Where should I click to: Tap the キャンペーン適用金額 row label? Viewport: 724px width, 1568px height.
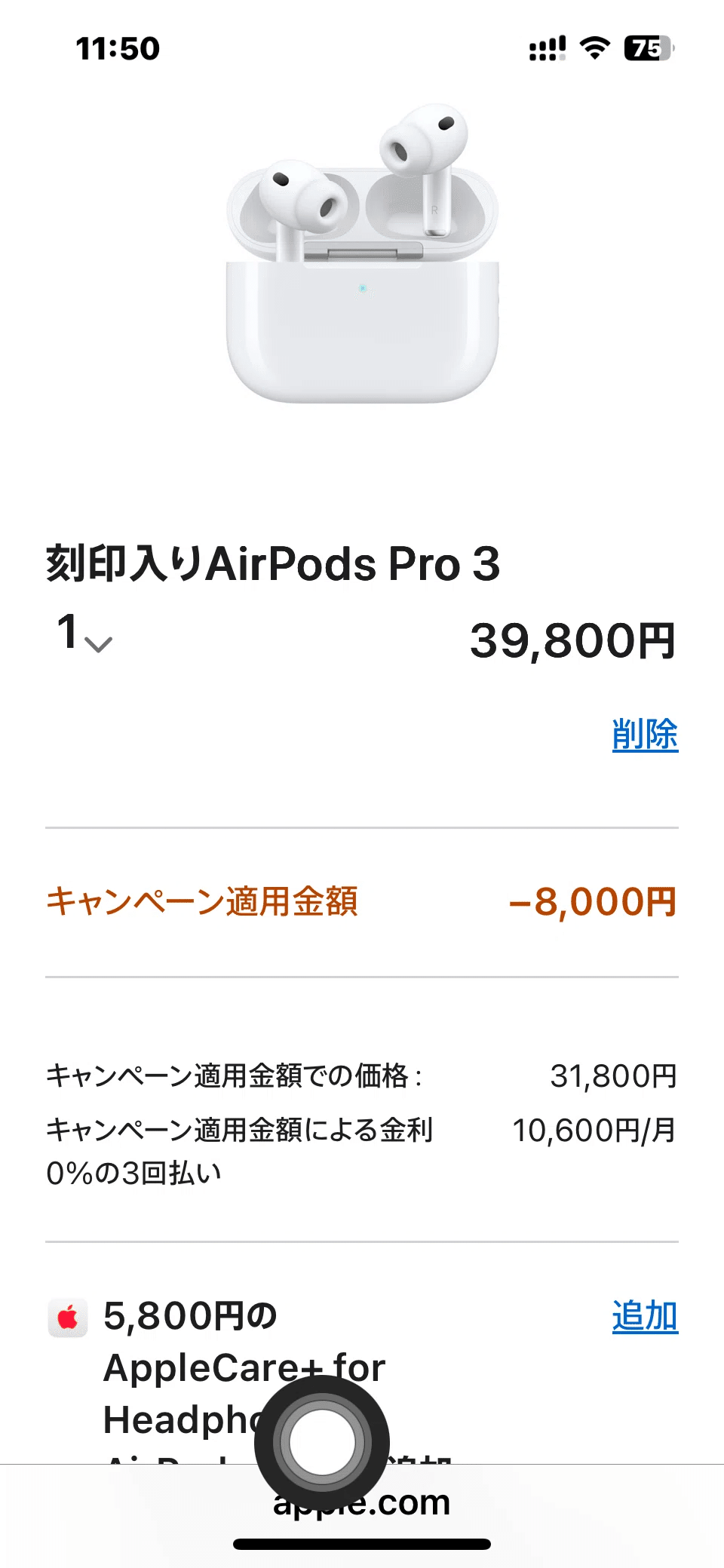pos(204,901)
